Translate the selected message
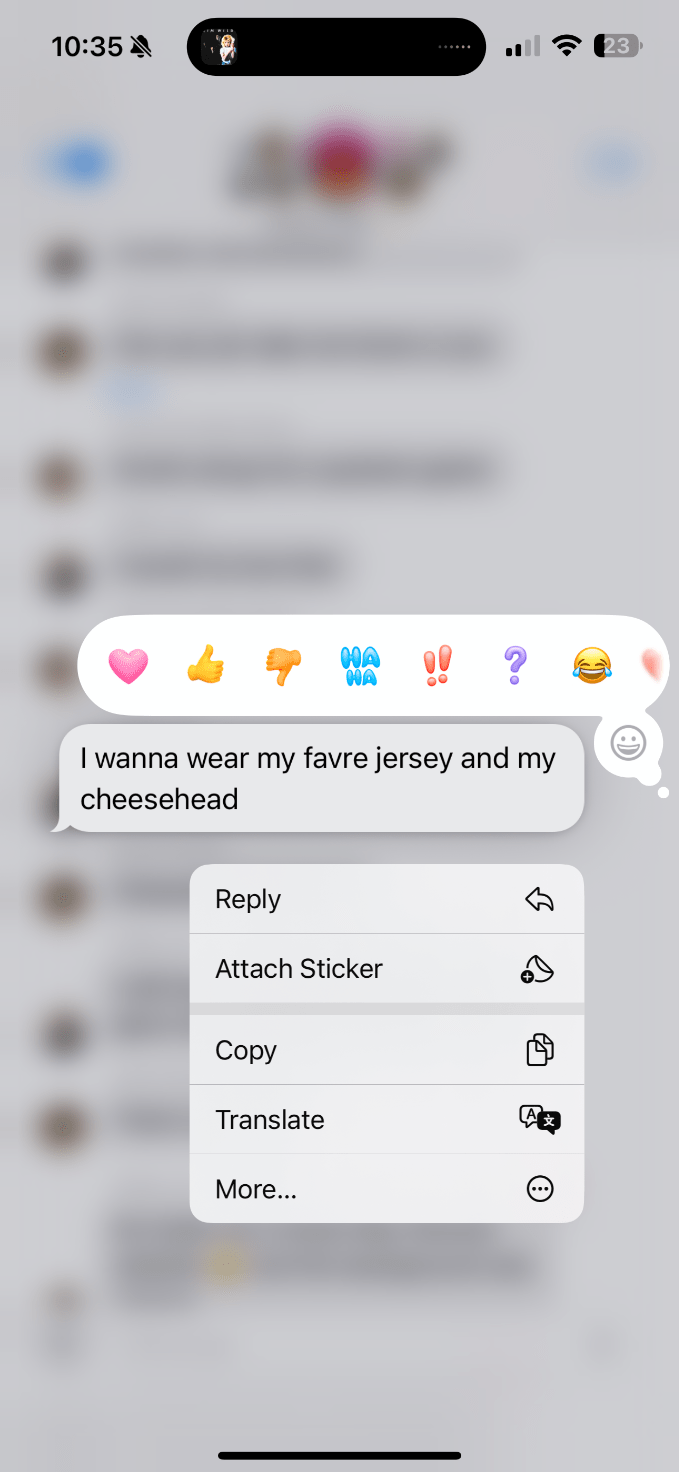679x1472 pixels. (x=386, y=1119)
